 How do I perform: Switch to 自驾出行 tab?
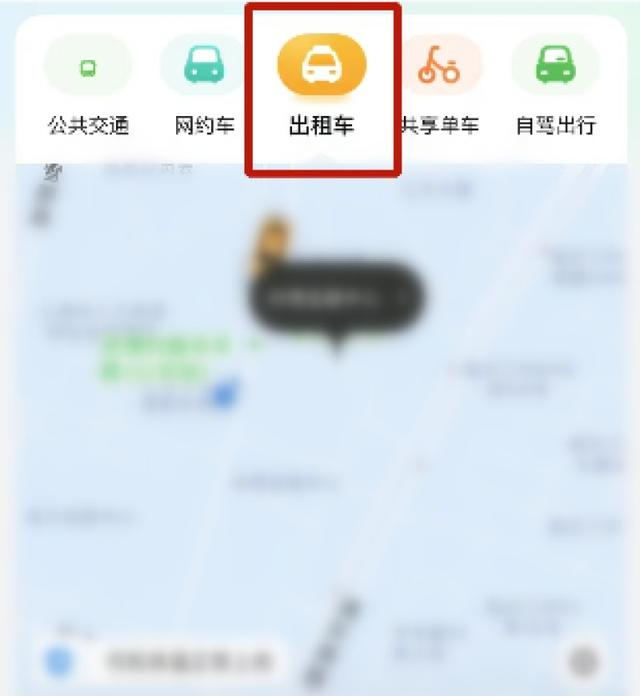coord(556,85)
